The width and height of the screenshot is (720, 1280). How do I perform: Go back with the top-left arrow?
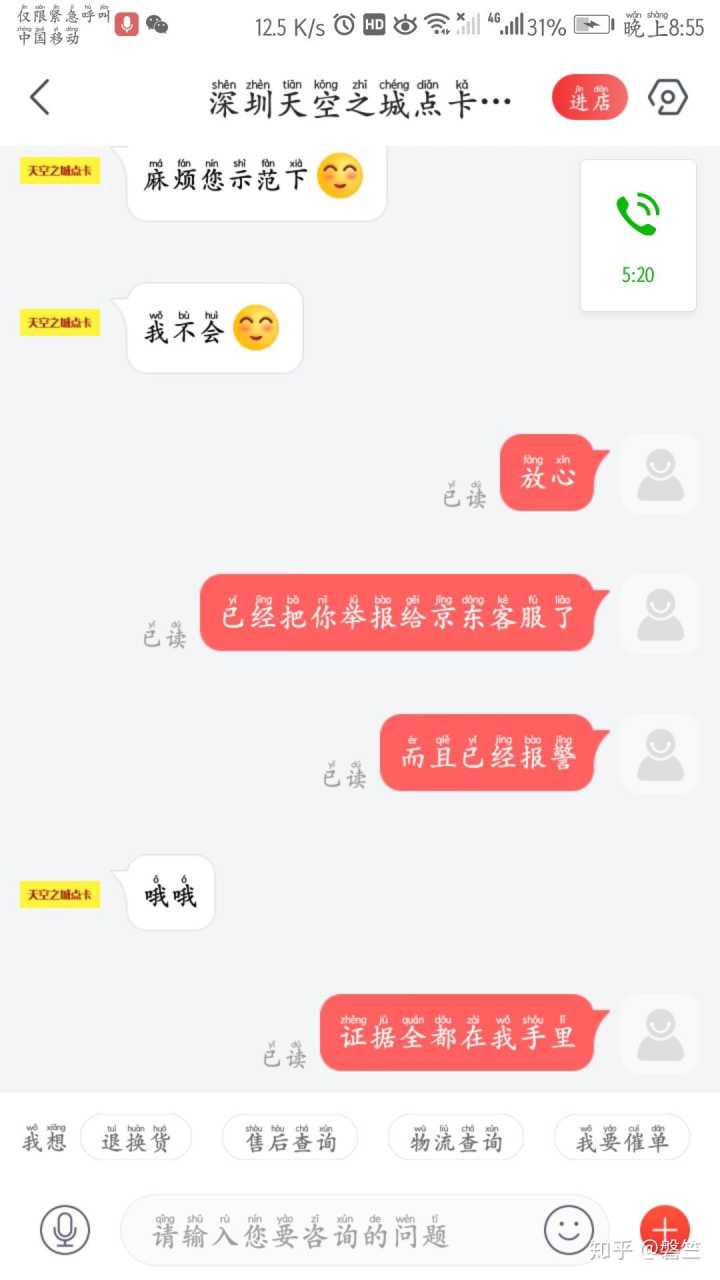pos(40,98)
